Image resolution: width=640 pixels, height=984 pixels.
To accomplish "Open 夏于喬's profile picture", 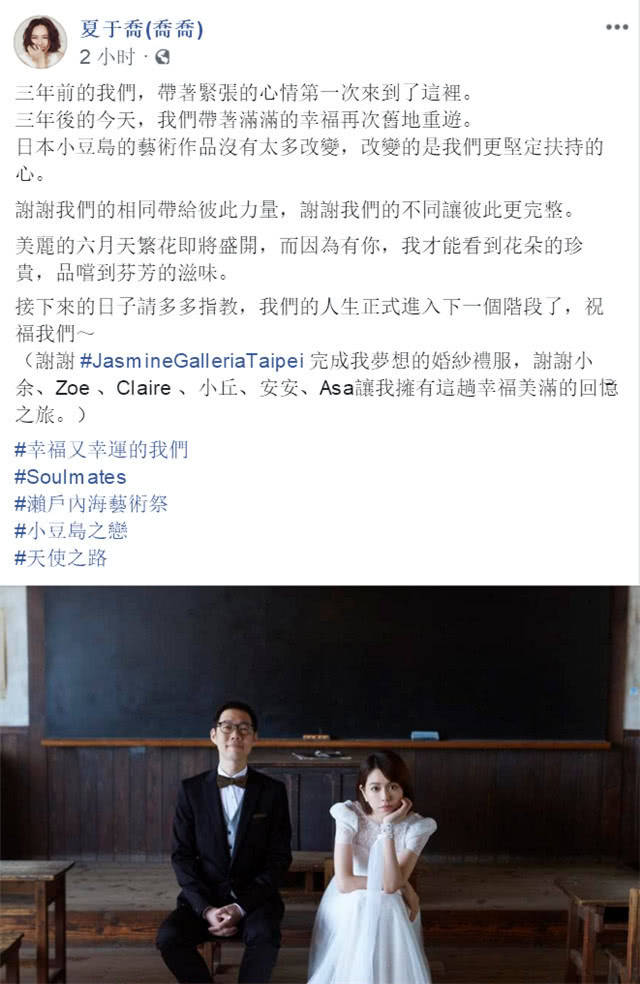I will pyautogui.click(x=40, y=42).
